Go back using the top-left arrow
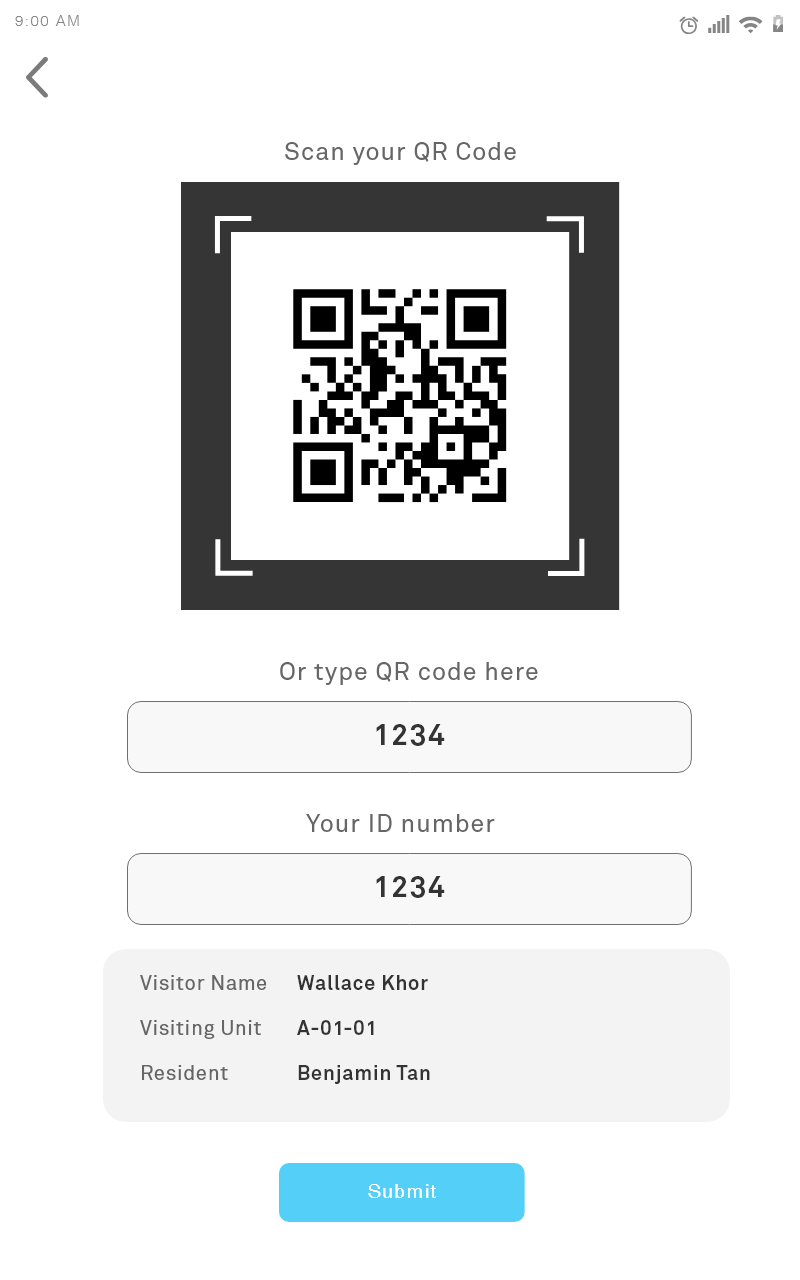Viewport: 800px width, 1280px height. [37, 77]
